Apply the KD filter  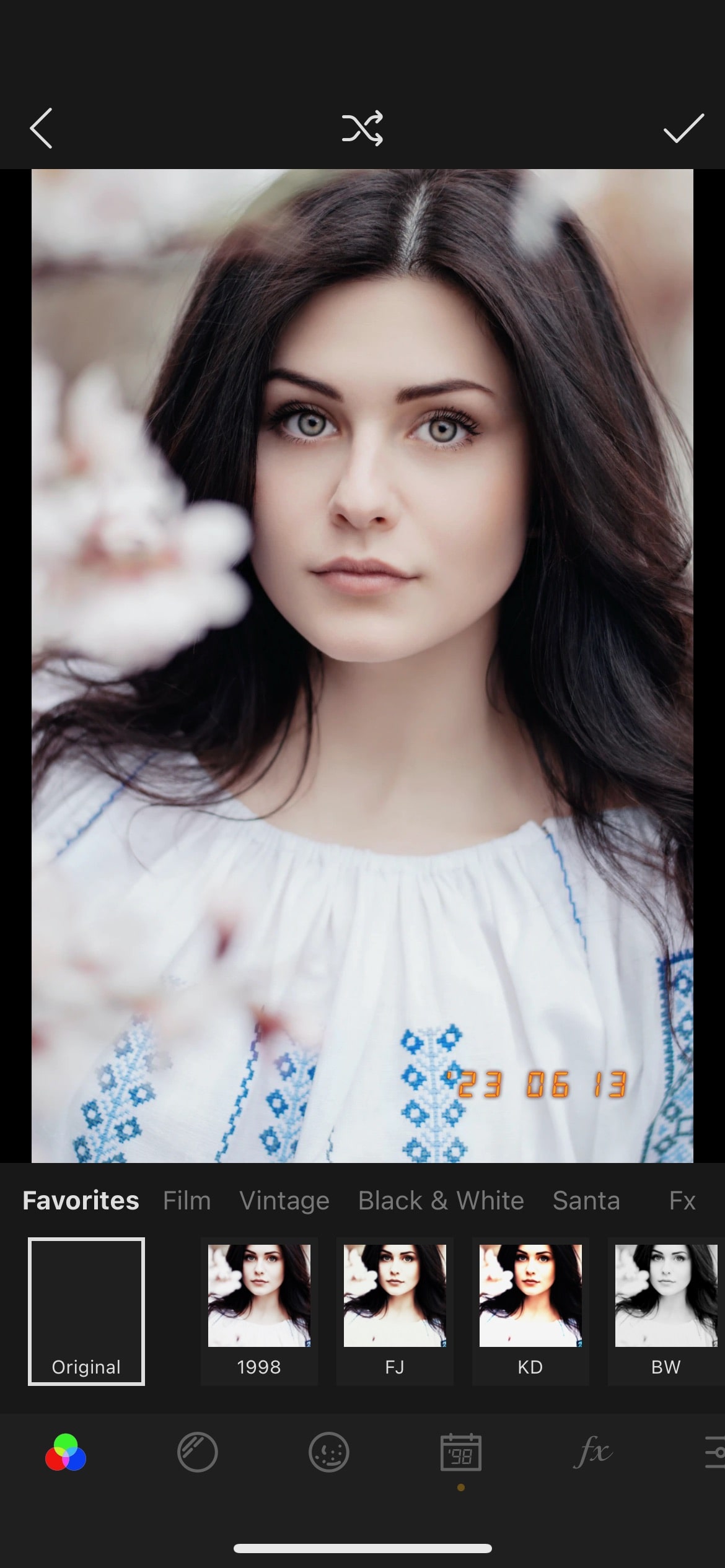coord(530,1311)
